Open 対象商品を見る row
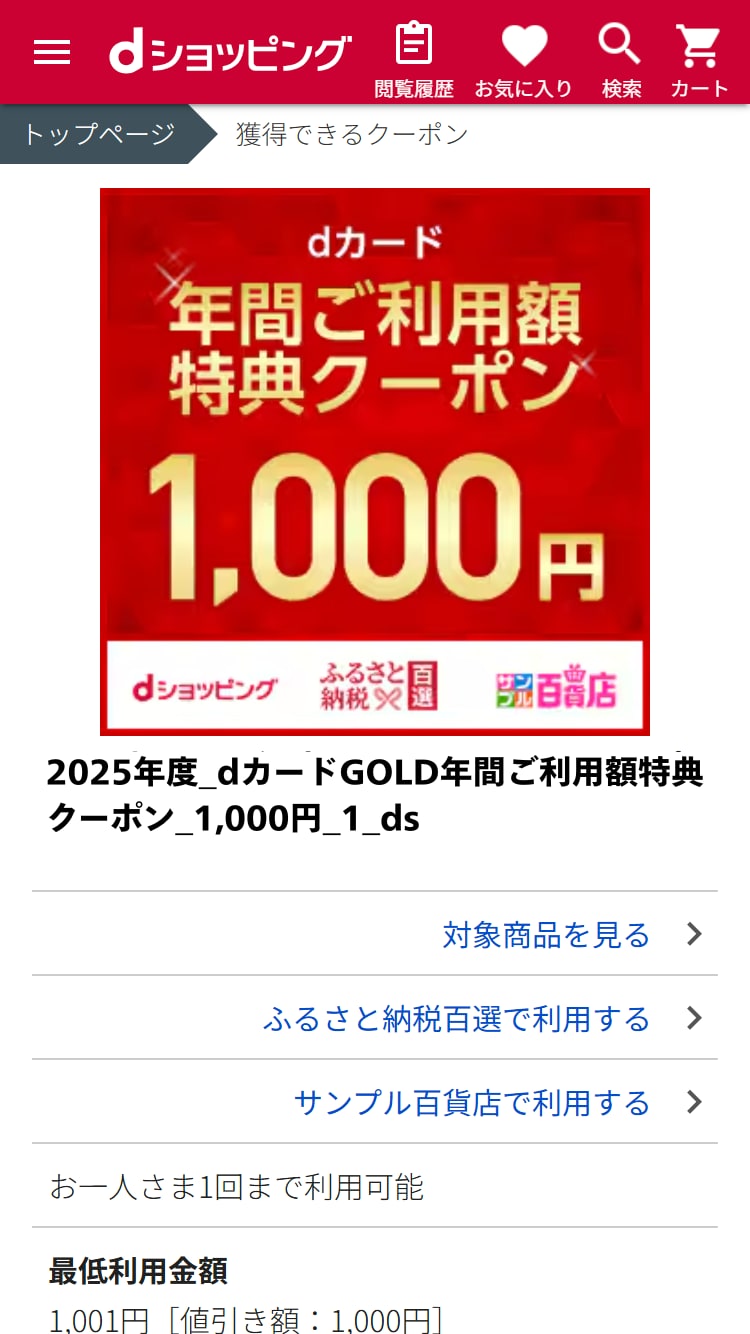This screenshot has width=750, height=1334. (x=375, y=934)
